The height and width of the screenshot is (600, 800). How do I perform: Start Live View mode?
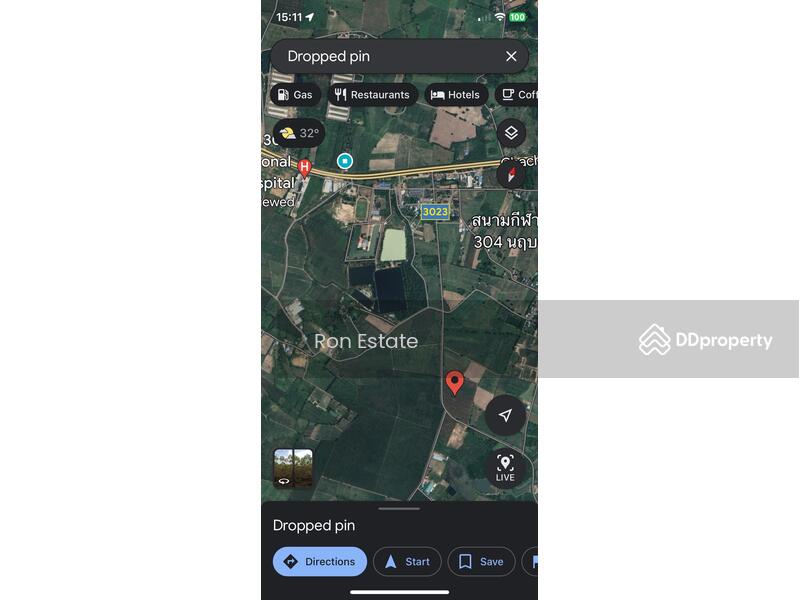point(505,467)
